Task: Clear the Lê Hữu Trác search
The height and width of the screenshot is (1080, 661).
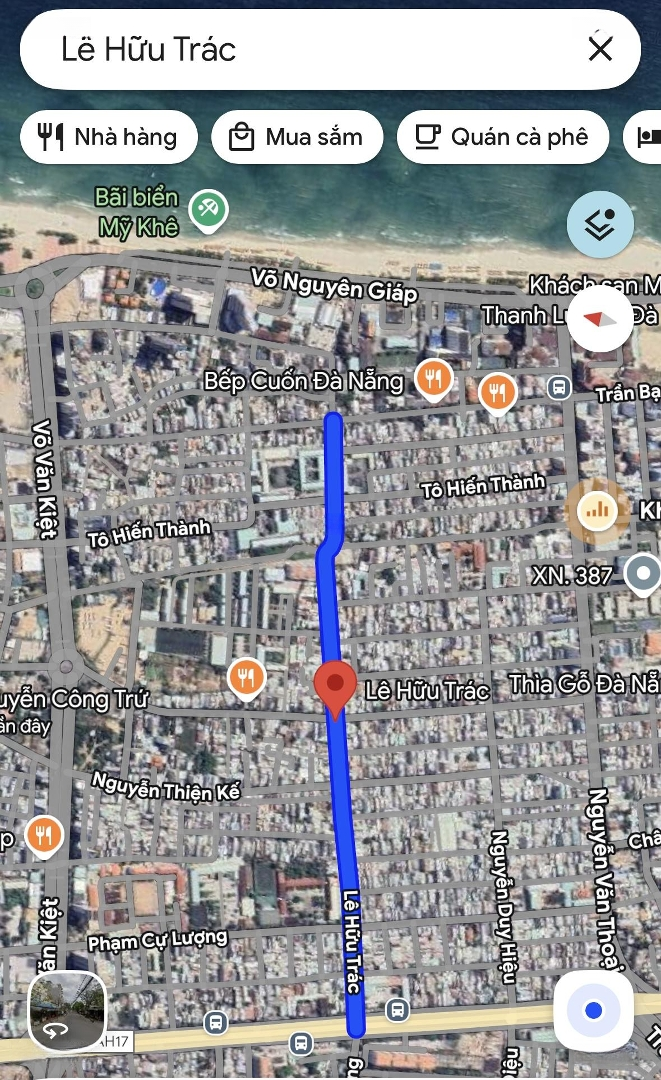Action: point(600,48)
